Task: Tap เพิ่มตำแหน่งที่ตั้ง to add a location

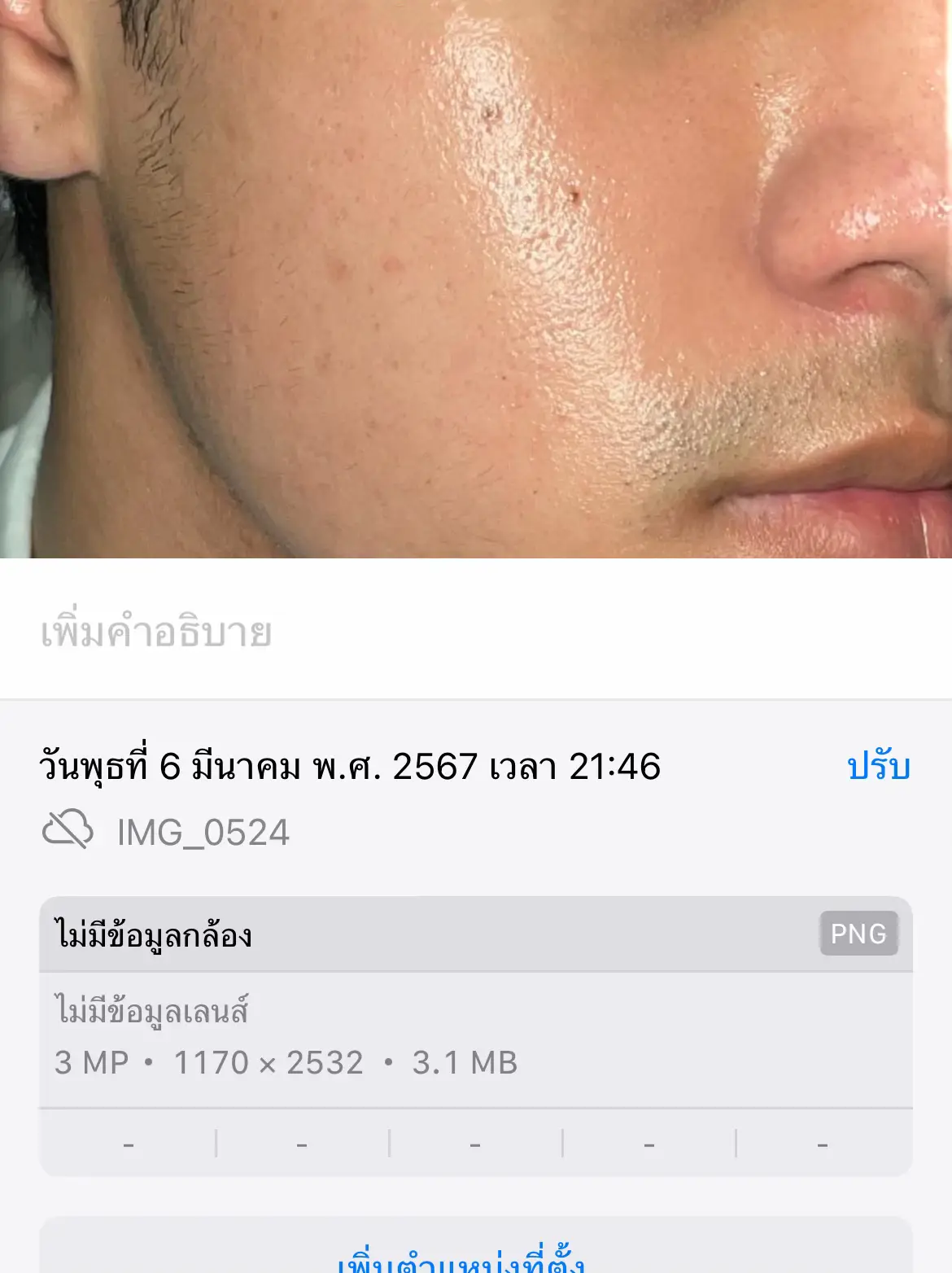Action: pyautogui.click(x=461, y=1262)
